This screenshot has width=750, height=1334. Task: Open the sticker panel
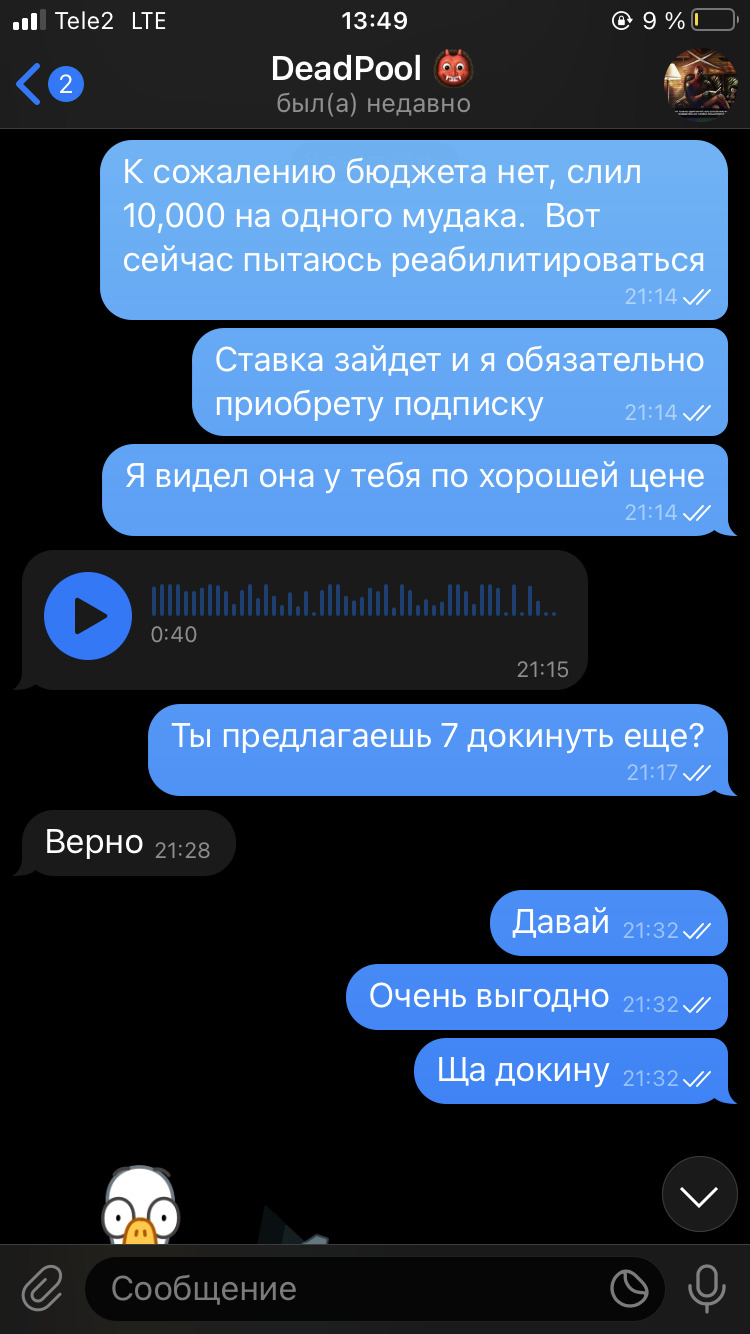(x=630, y=1288)
